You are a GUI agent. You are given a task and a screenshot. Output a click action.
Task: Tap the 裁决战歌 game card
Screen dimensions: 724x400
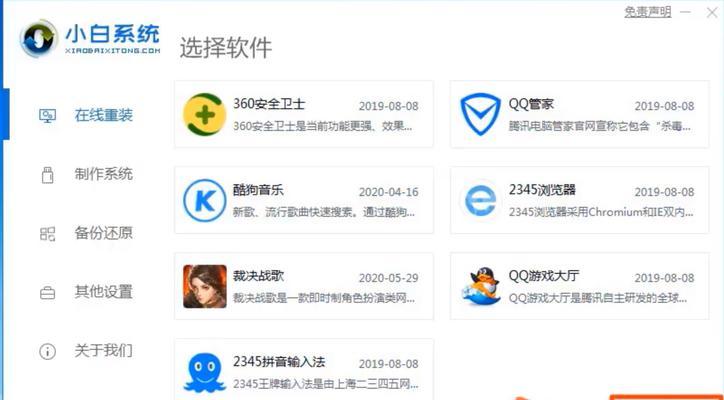303,286
